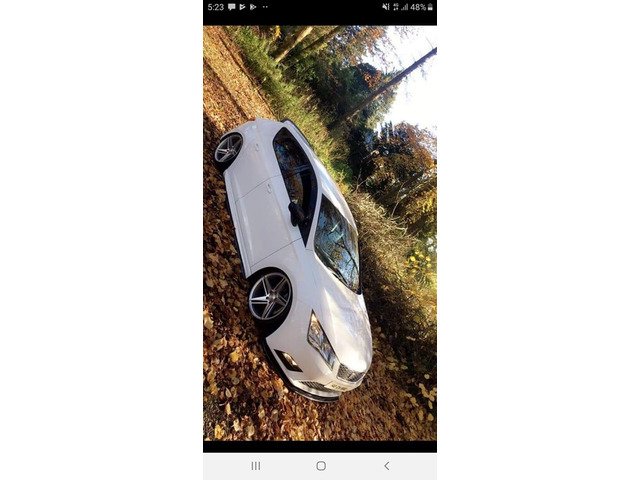This screenshot has width=640, height=480.
Task: Go back using the navigation bar
Action: [387, 466]
